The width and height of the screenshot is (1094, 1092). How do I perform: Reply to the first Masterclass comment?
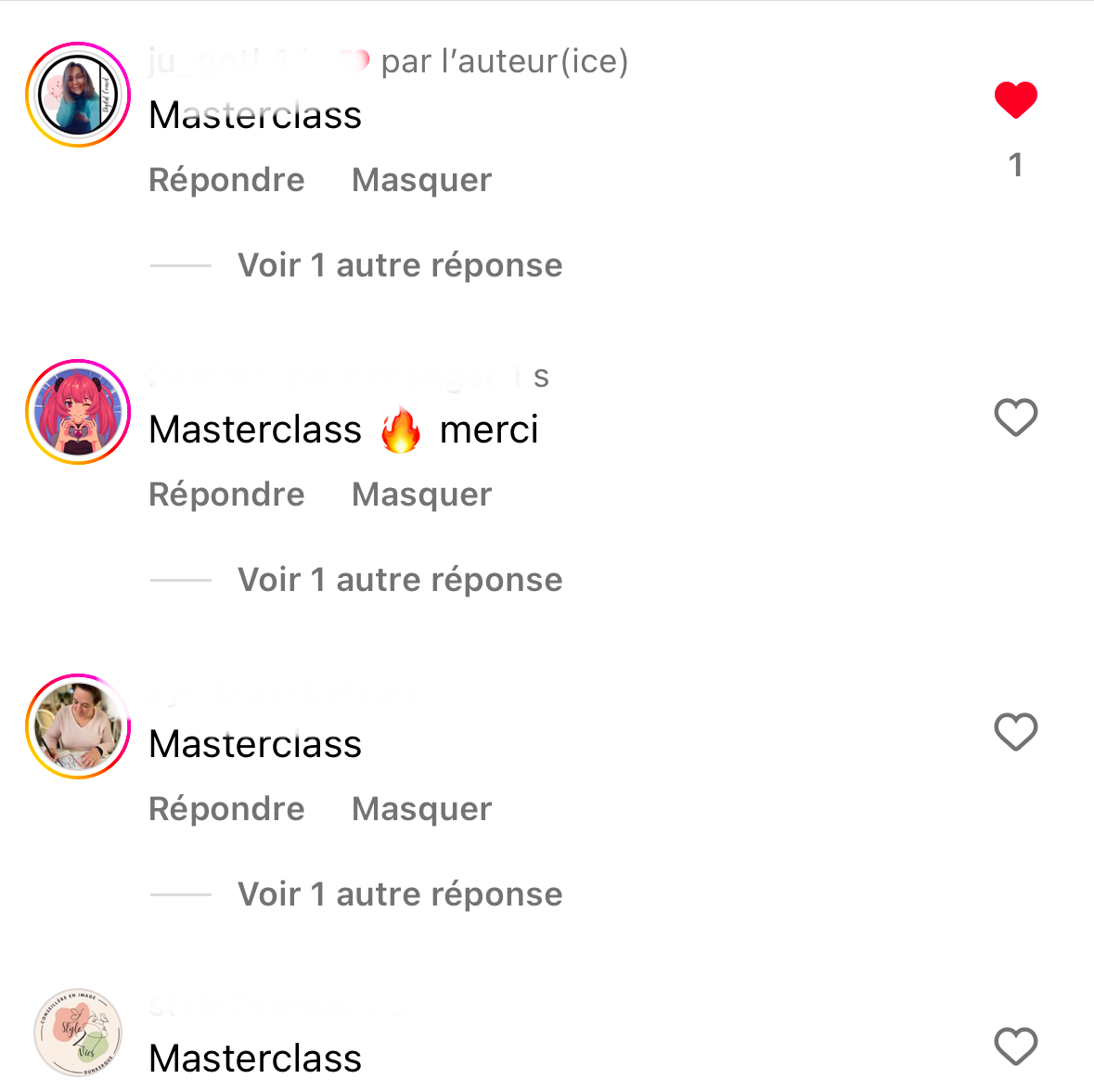226,180
